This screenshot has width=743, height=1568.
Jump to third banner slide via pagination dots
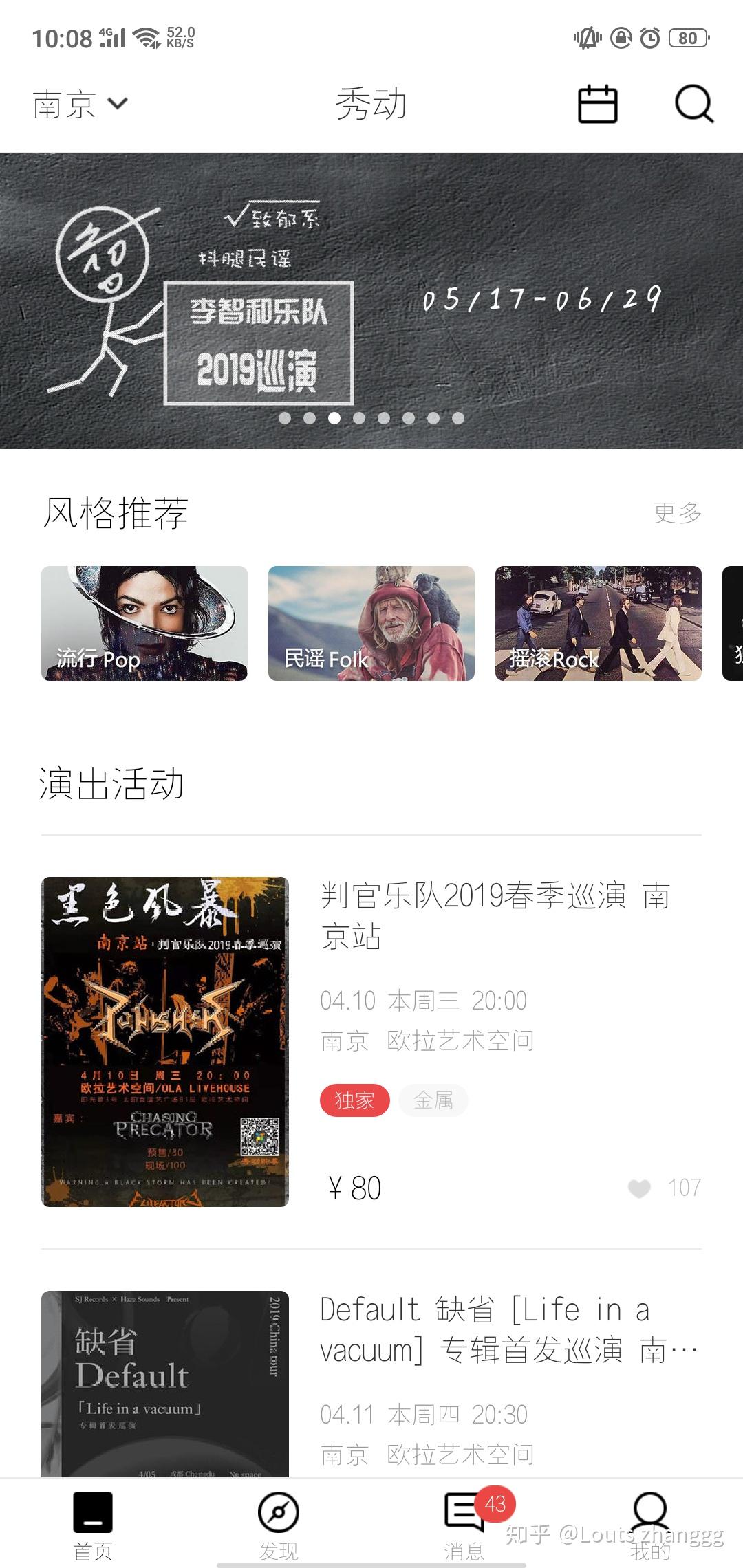[x=336, y=417]
